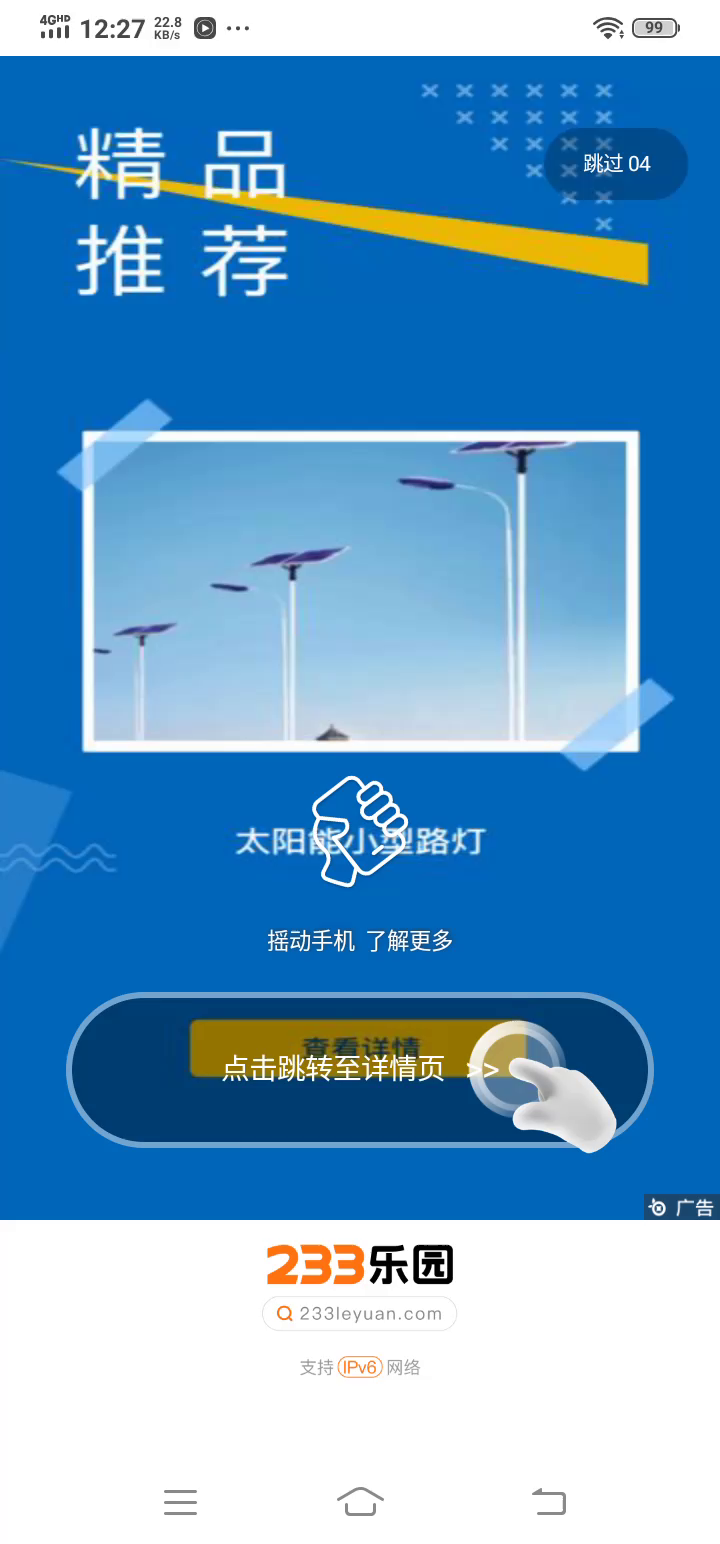Tap the 广告 ad label

pyautogui.click(x=682, y=1207)
